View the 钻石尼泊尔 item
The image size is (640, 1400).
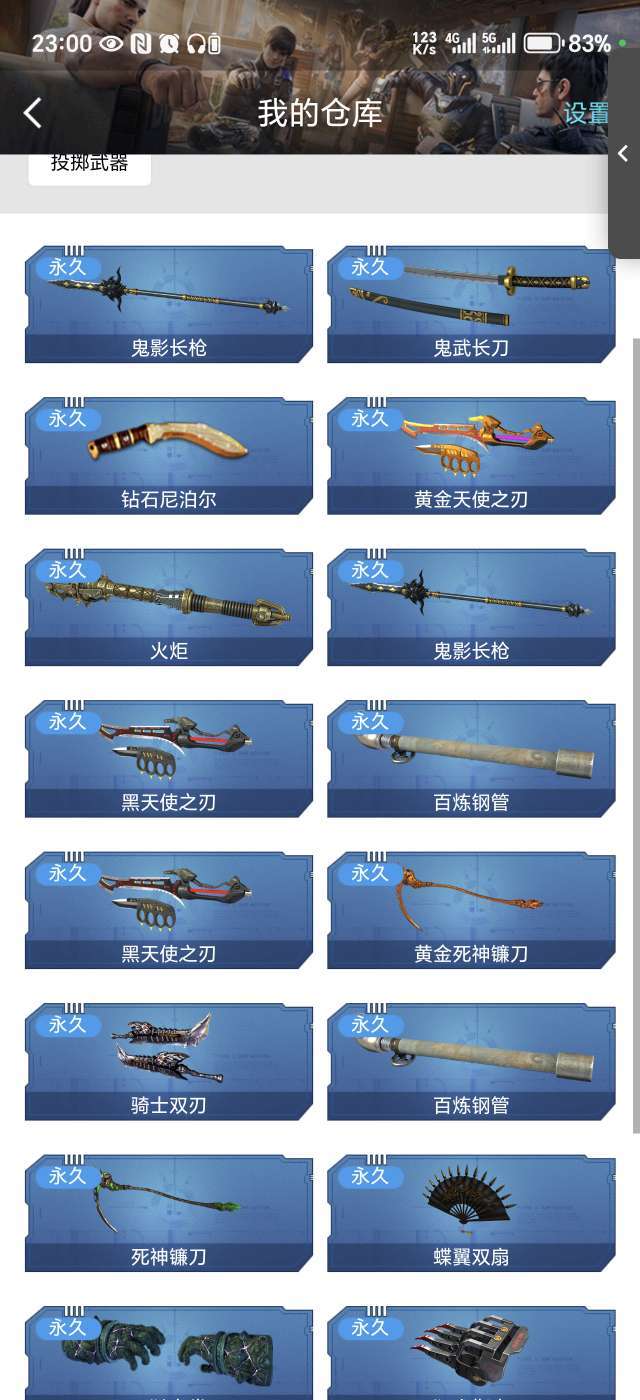tap(168, 456)
